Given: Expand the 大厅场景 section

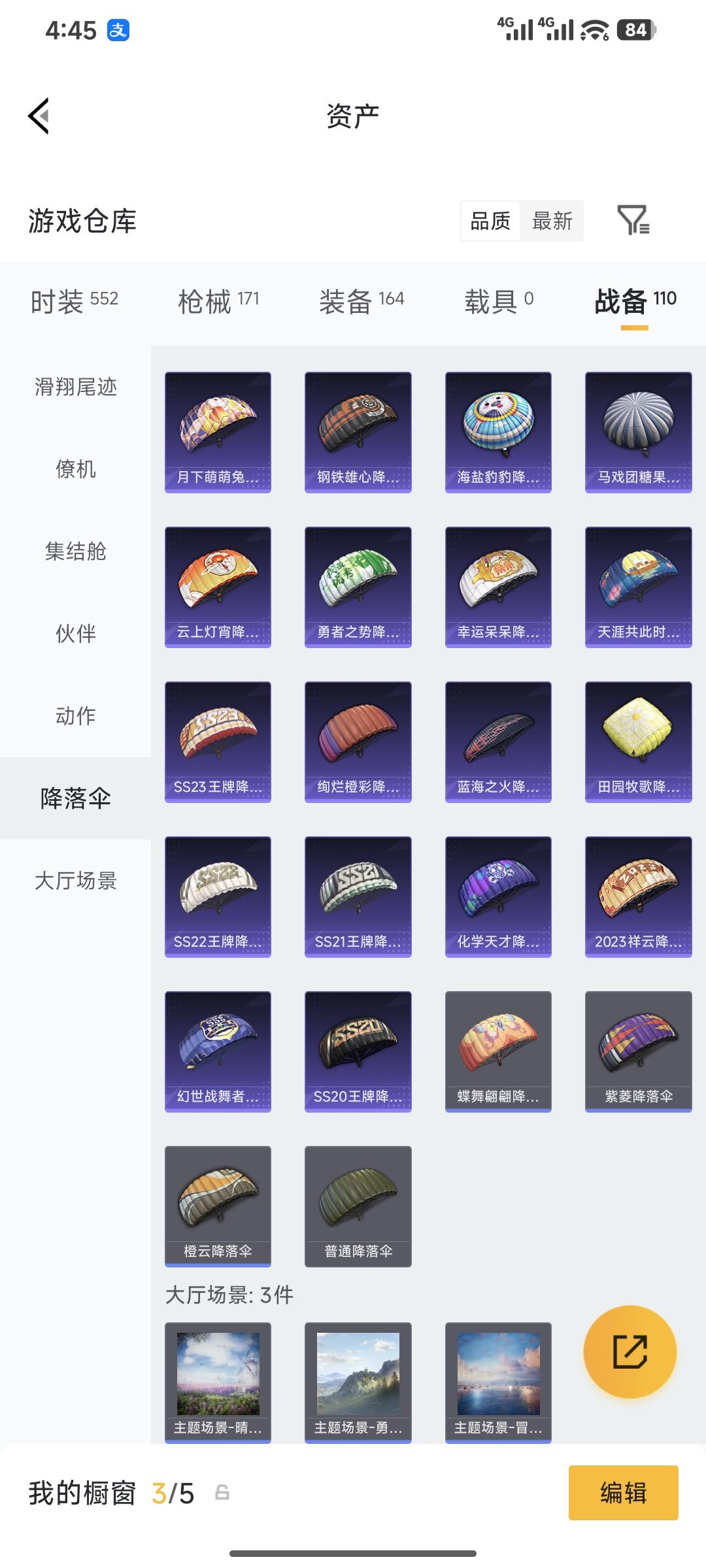Looking at the screenshot, I should [x=74, y=881].
